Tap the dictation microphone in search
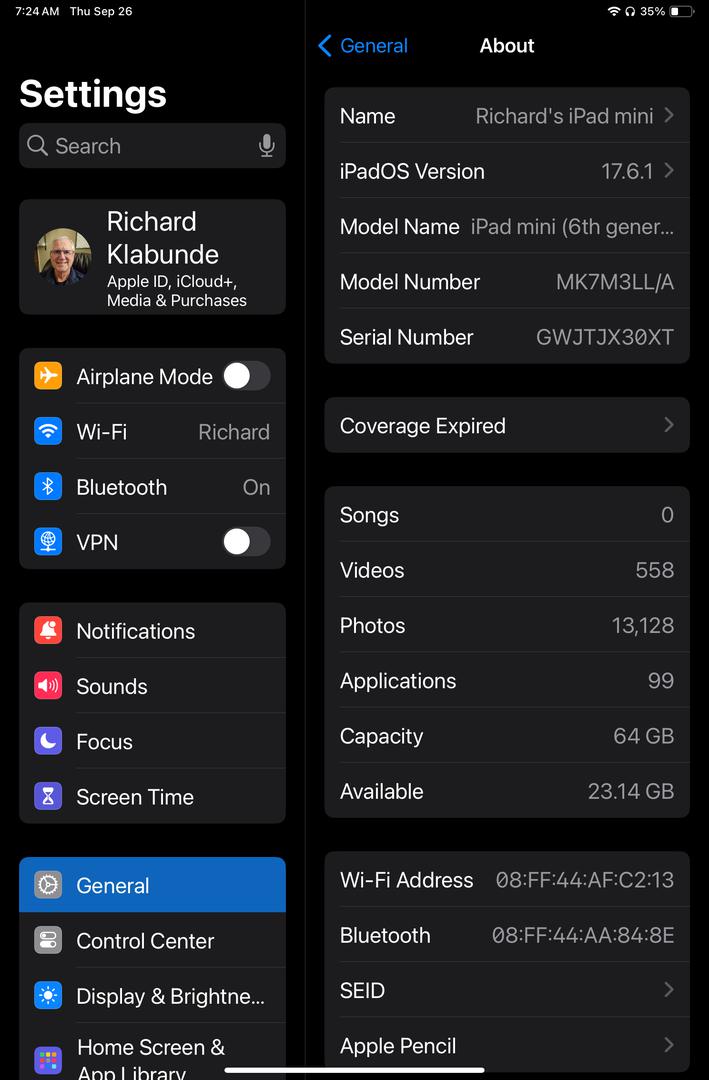The image size is (709, 1080). point(266,146)
